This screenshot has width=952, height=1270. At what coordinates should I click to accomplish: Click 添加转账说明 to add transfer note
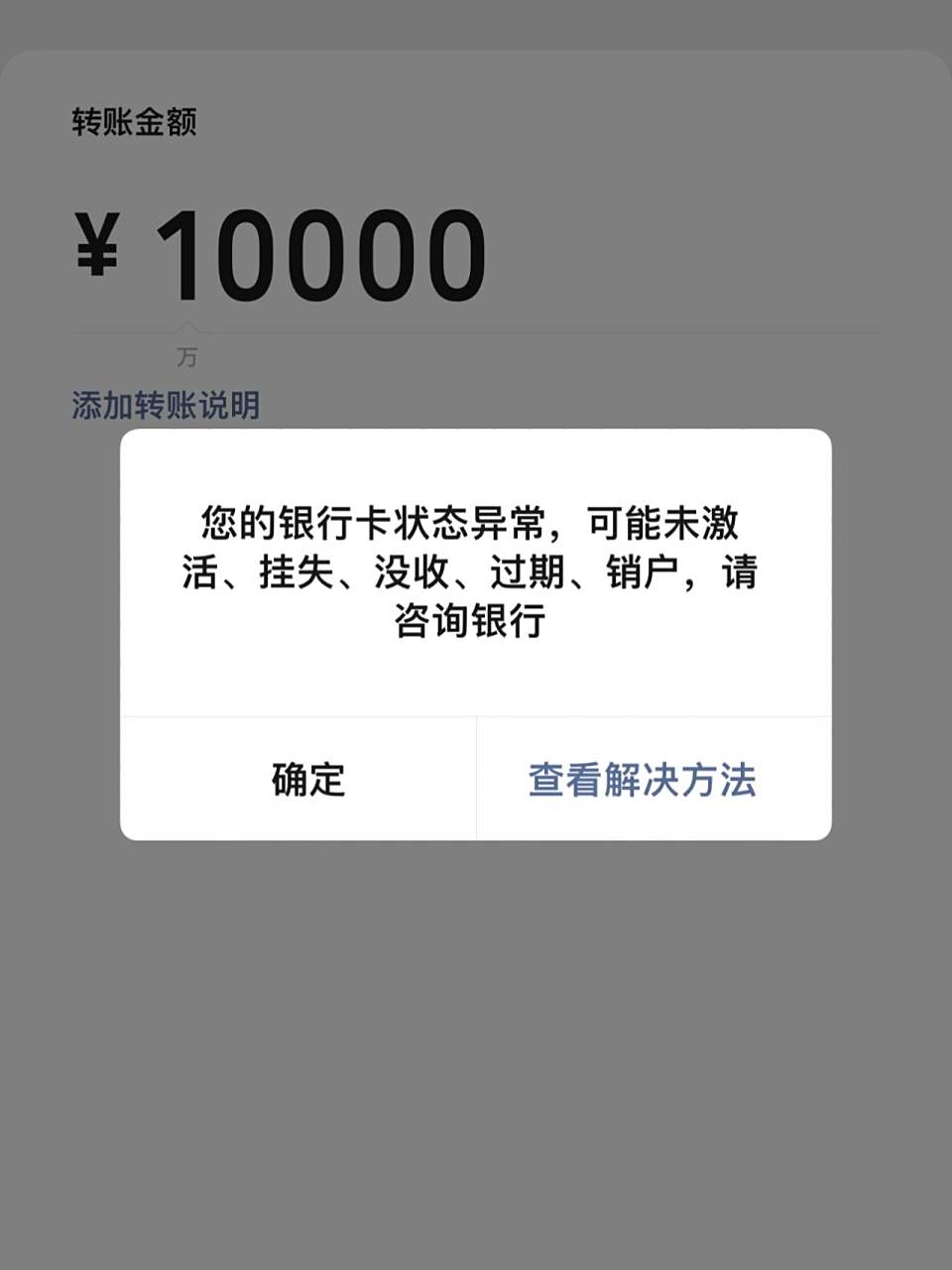tap(165, 404)
